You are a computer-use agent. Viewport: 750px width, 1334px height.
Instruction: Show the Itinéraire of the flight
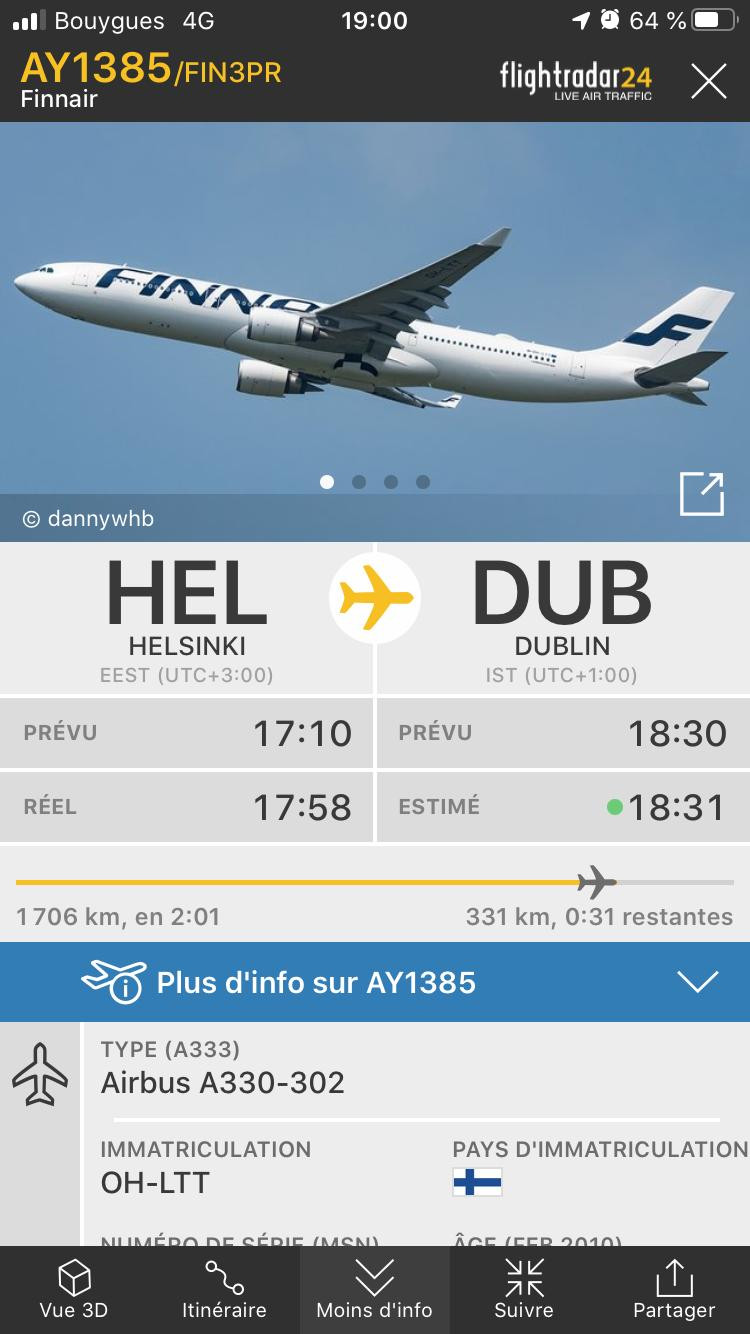[x=224, y=1290]
